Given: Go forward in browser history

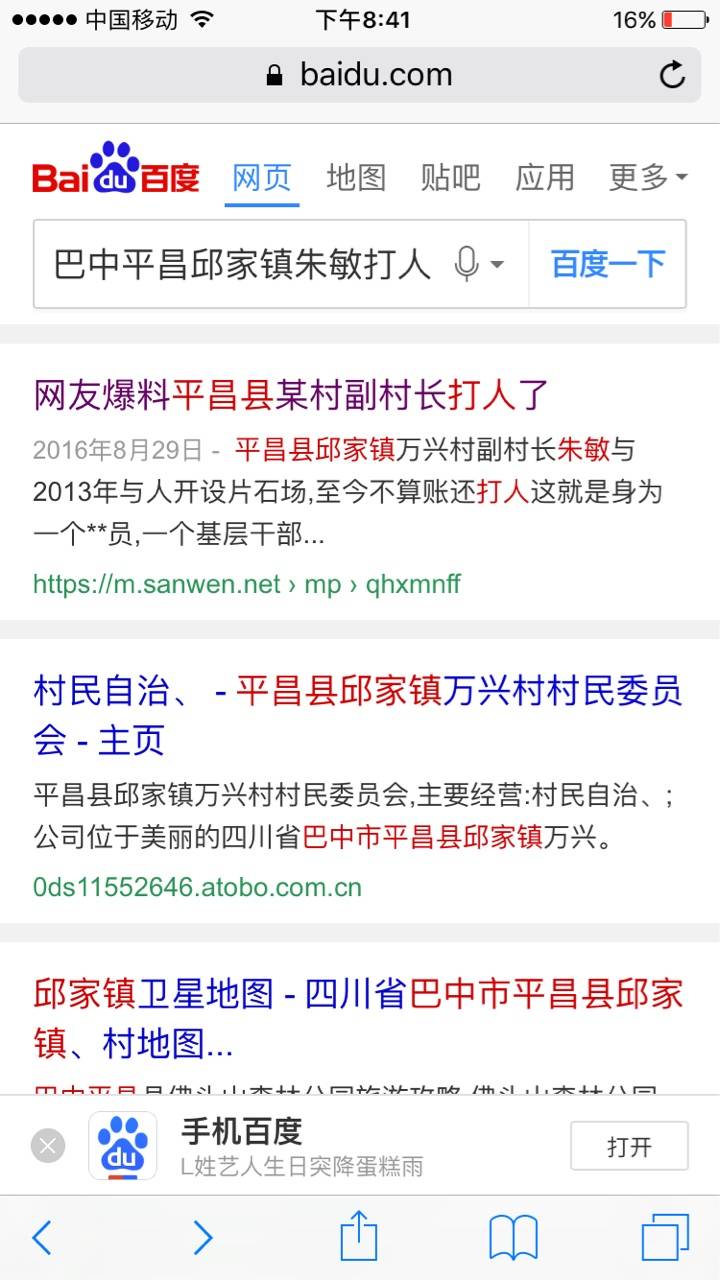Looking at the screenshot, I should [203, 1238].
